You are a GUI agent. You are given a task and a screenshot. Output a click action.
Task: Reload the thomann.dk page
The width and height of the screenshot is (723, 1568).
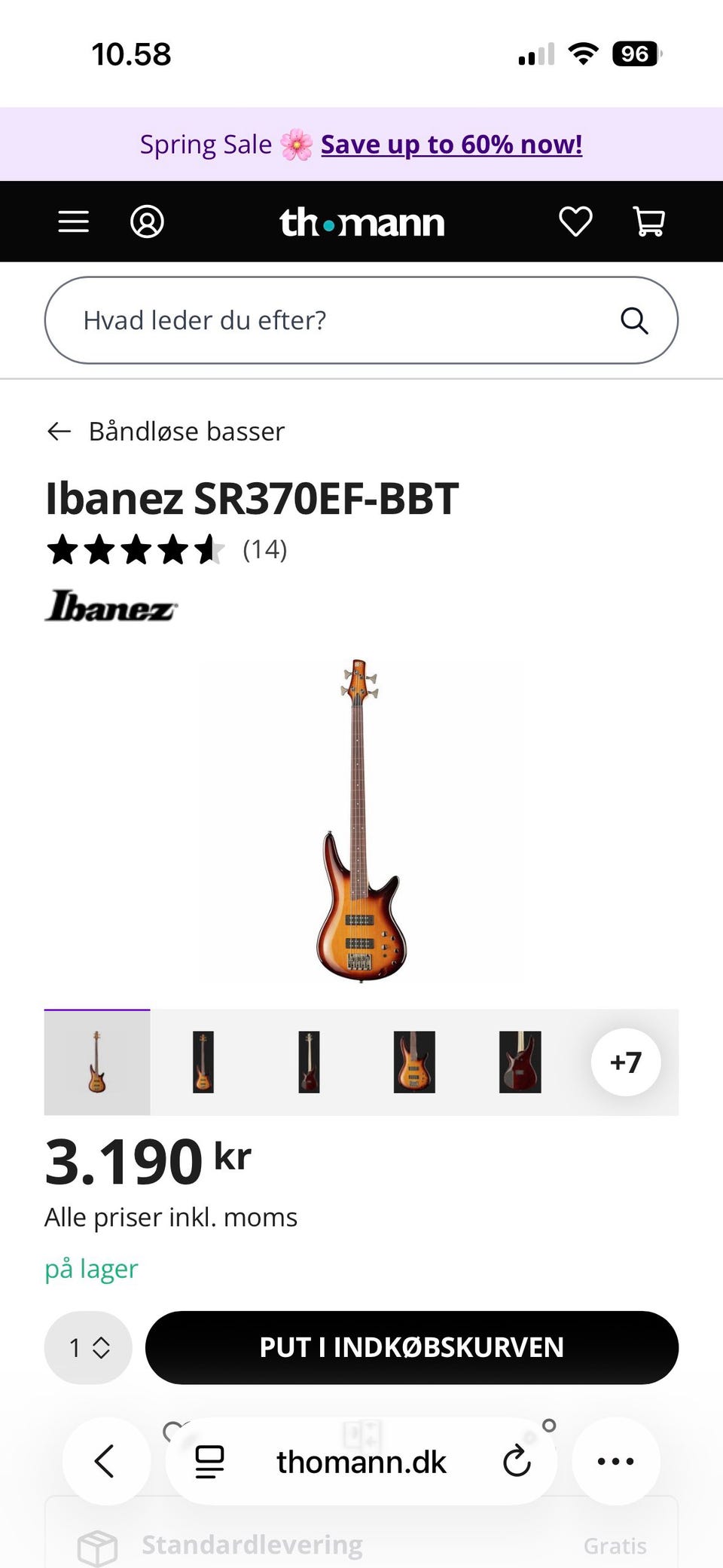(x=517, y=1461)
